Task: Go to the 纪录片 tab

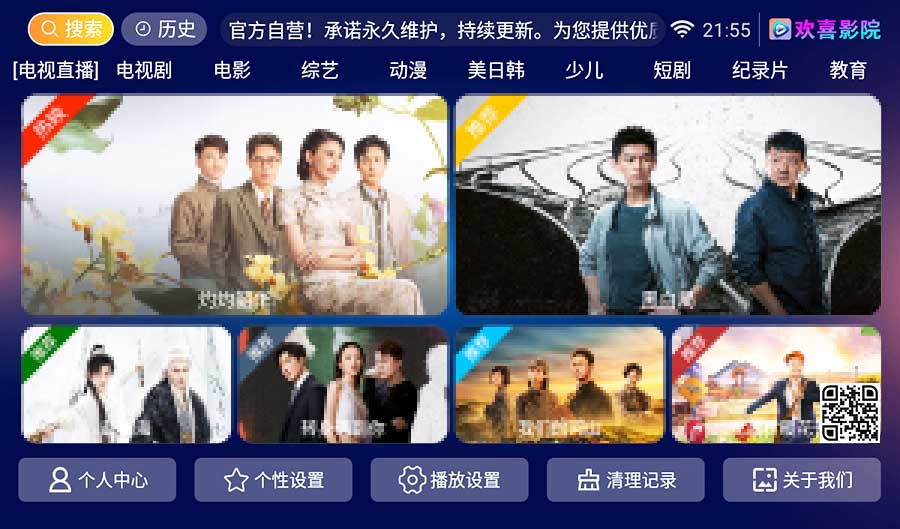Action: 760,71
